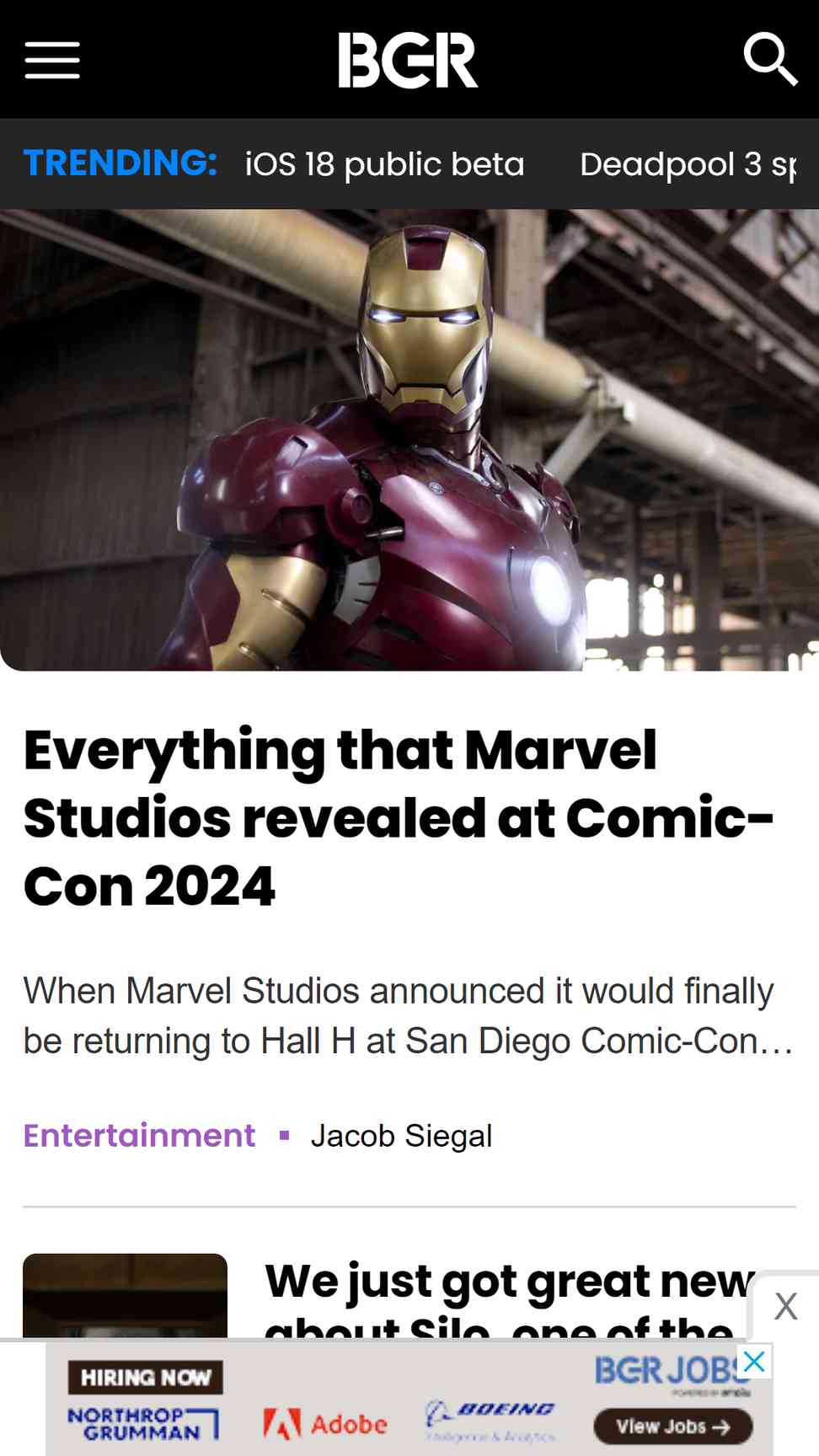The width and height of the screenshot is (819, 1456).
Task: Dismiss the bottom ad with X
Action: click(785, 1307)
